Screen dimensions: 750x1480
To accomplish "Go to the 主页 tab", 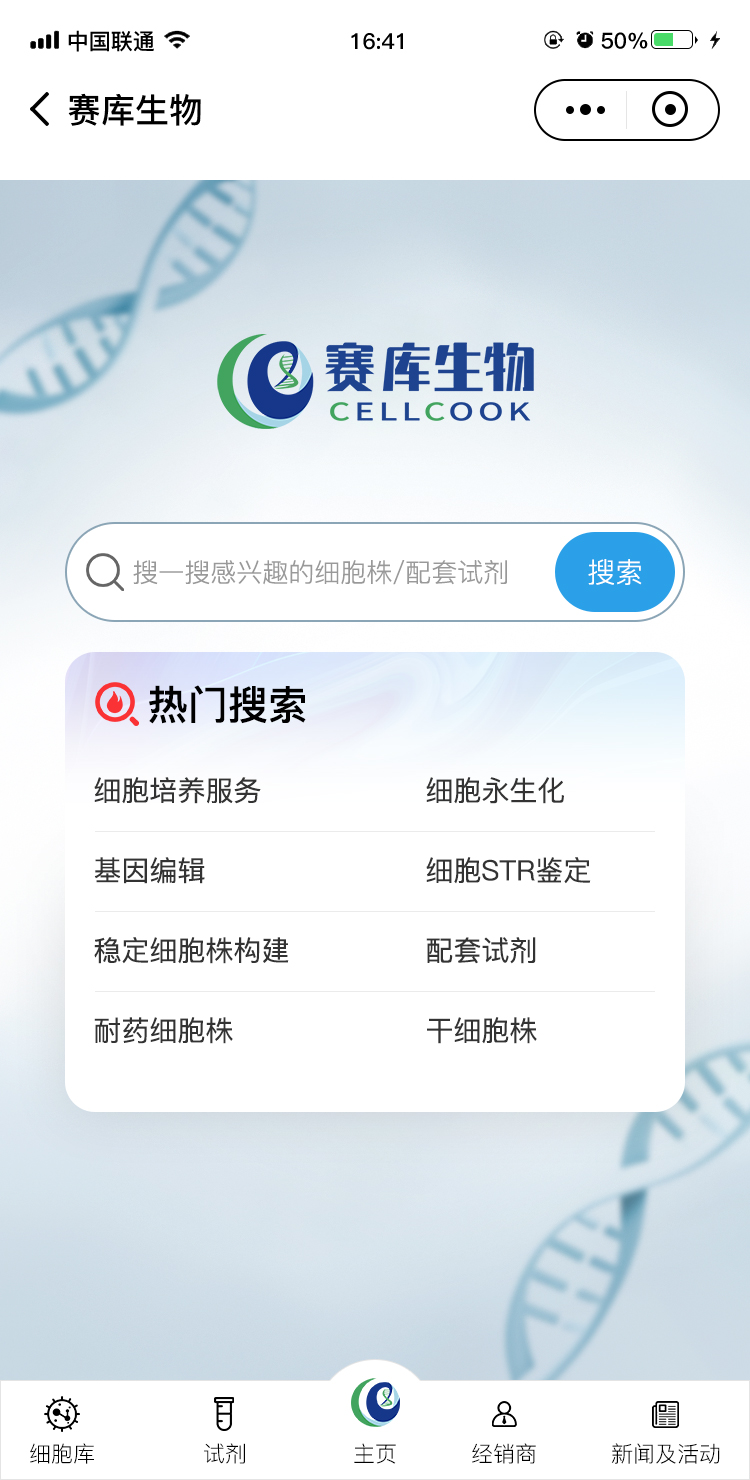I will 375,1420.
